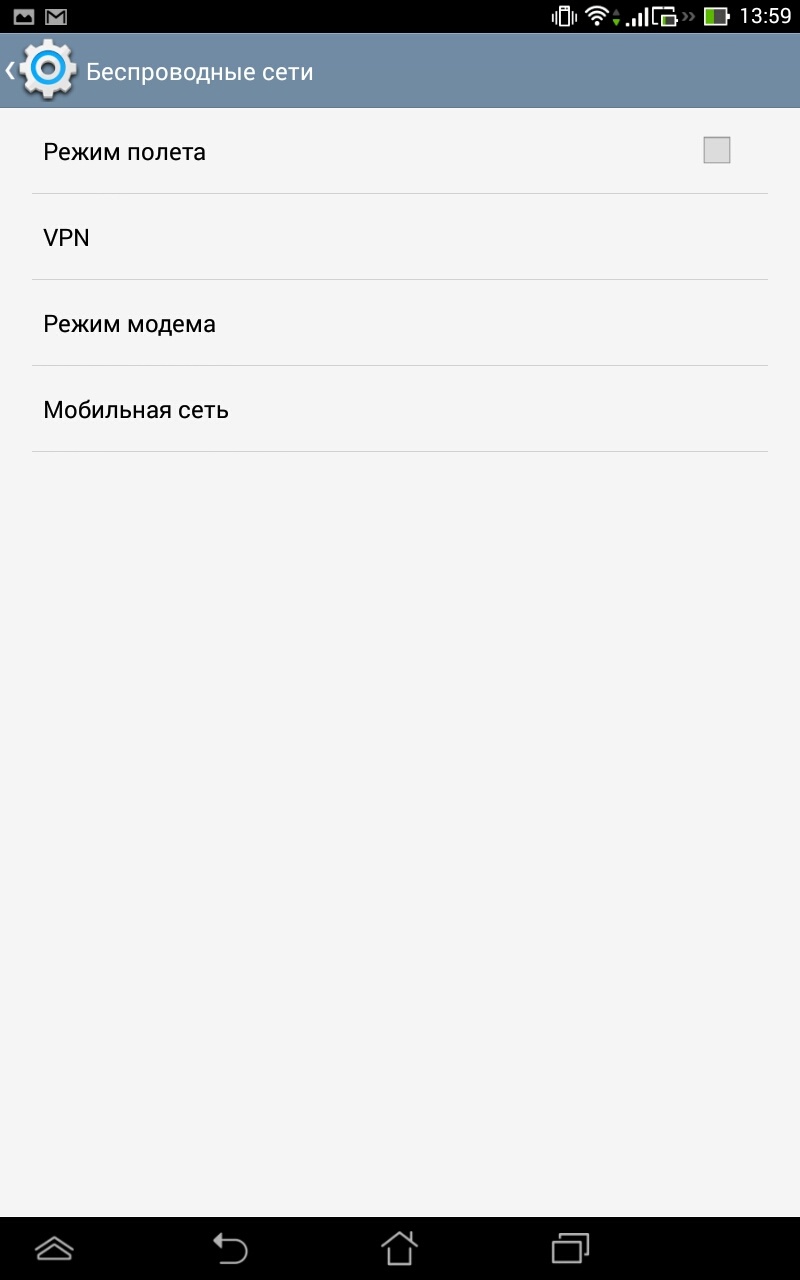Open Мобильная сеть settings

coord(400,410)
